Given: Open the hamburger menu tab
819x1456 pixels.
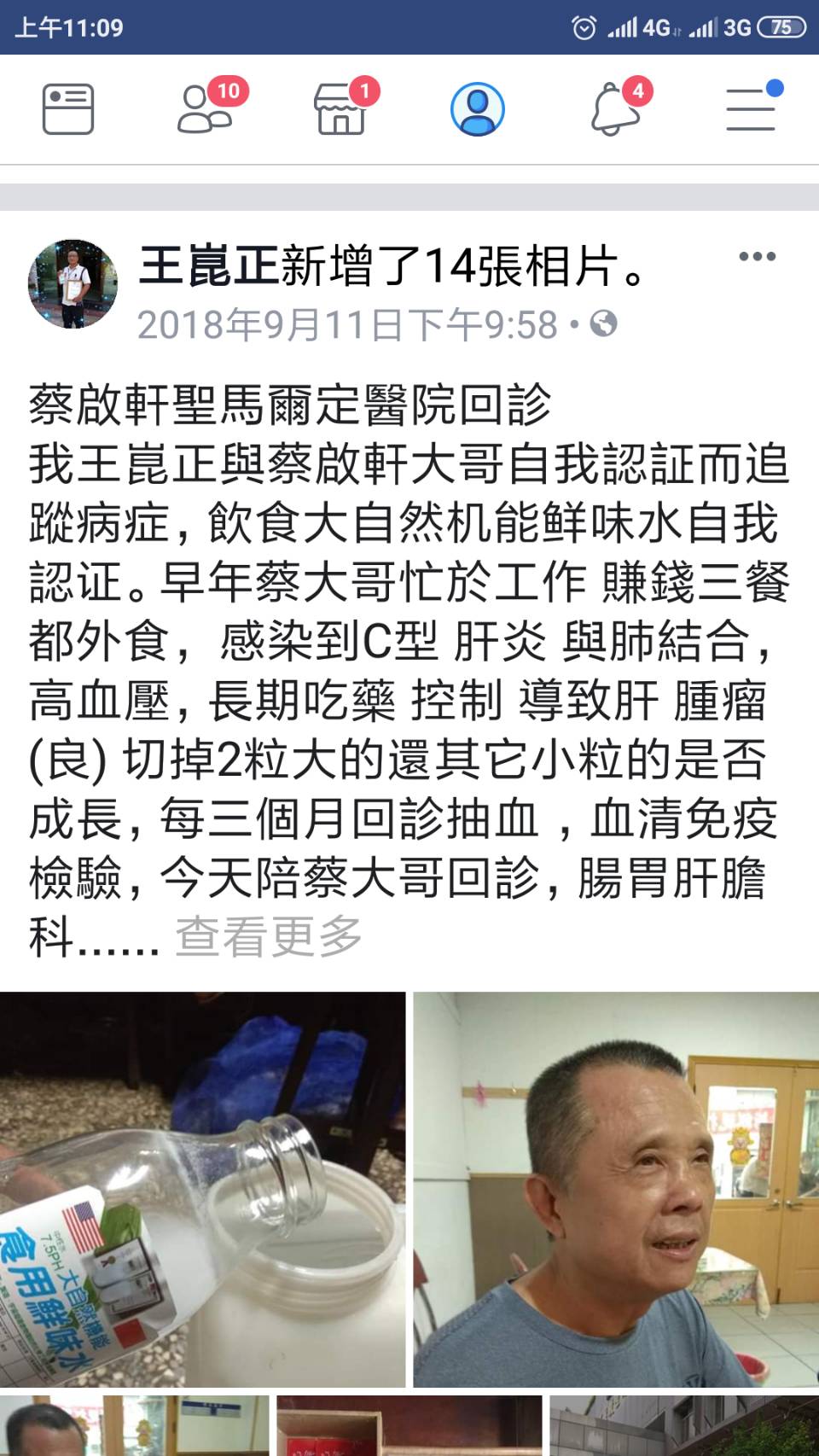Looking at the screenshot, I should click(x=751, y=109).
